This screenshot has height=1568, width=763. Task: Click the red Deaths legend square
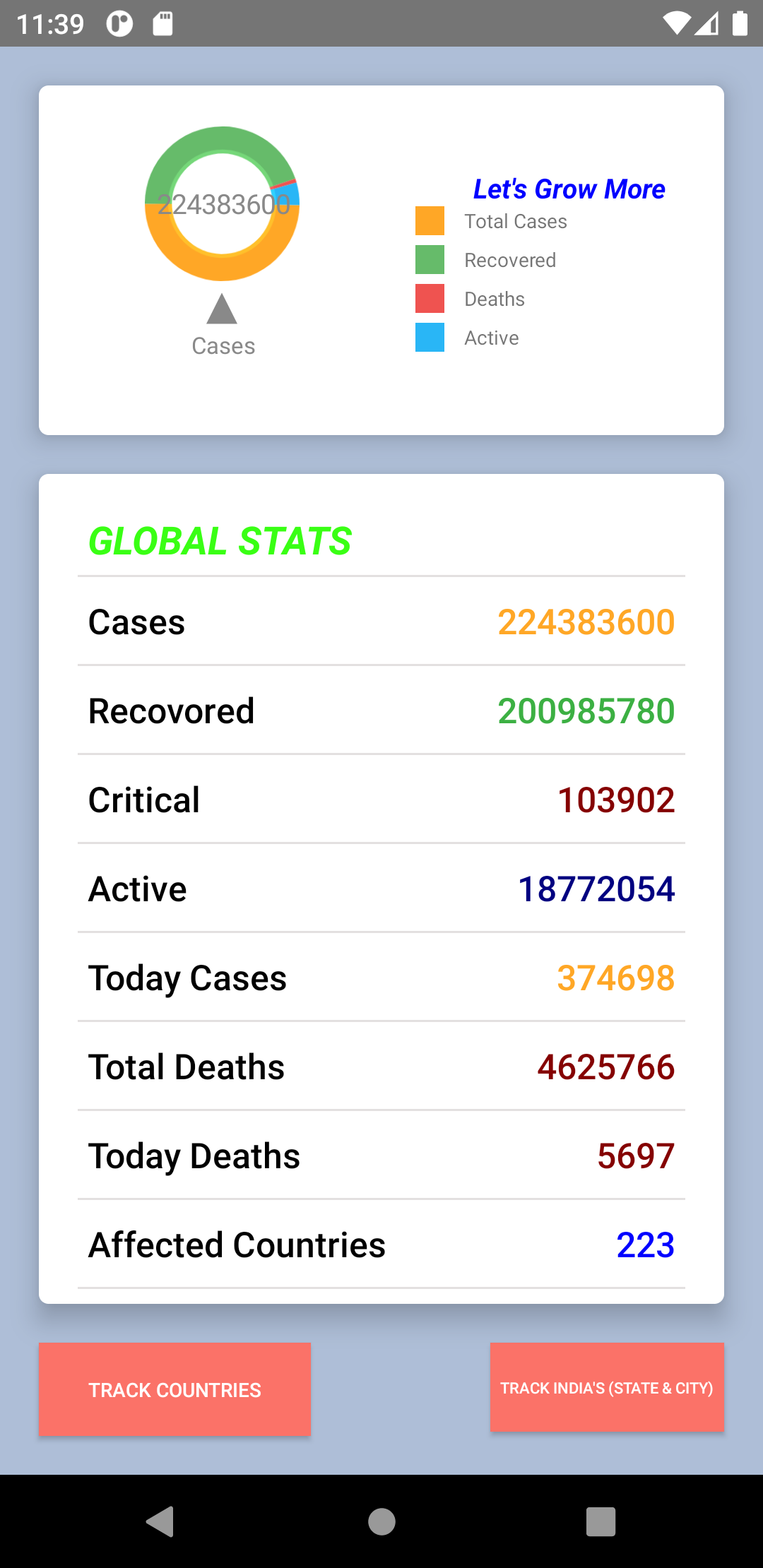430,299
